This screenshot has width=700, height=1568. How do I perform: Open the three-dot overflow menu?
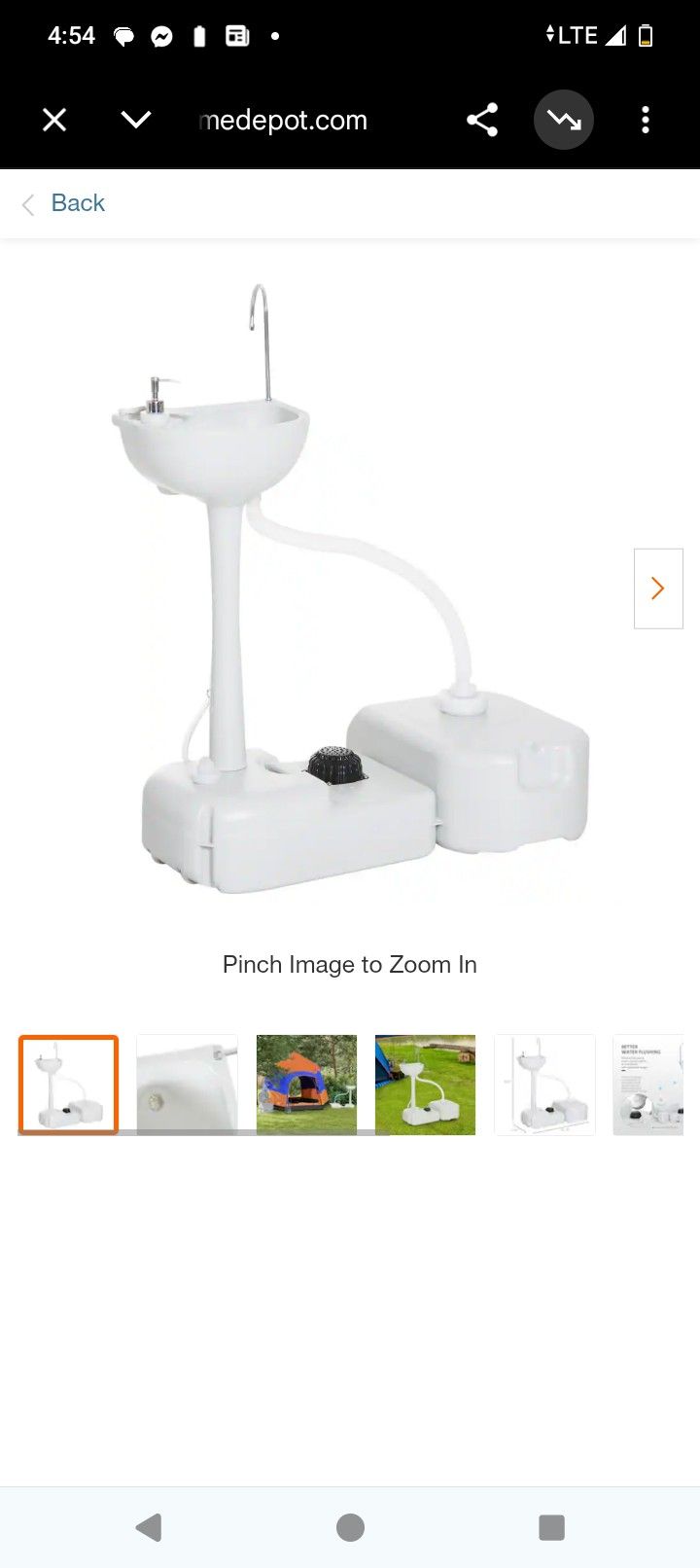point(646,120)
